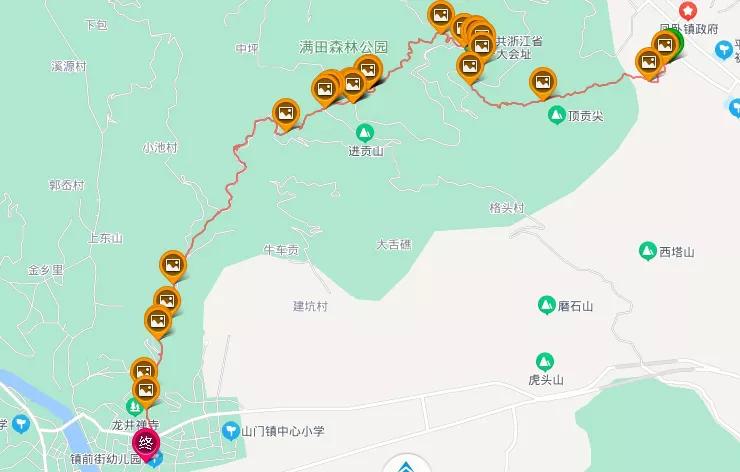Screen dimensions: 740x472
Task: Open the photo marker west of 进贡山
Action: [286, 112]
